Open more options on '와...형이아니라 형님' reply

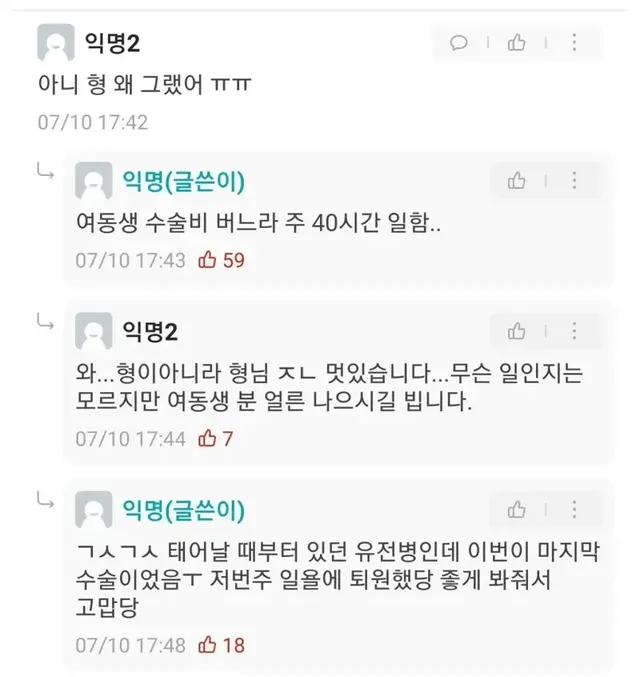tap(574, 331)
